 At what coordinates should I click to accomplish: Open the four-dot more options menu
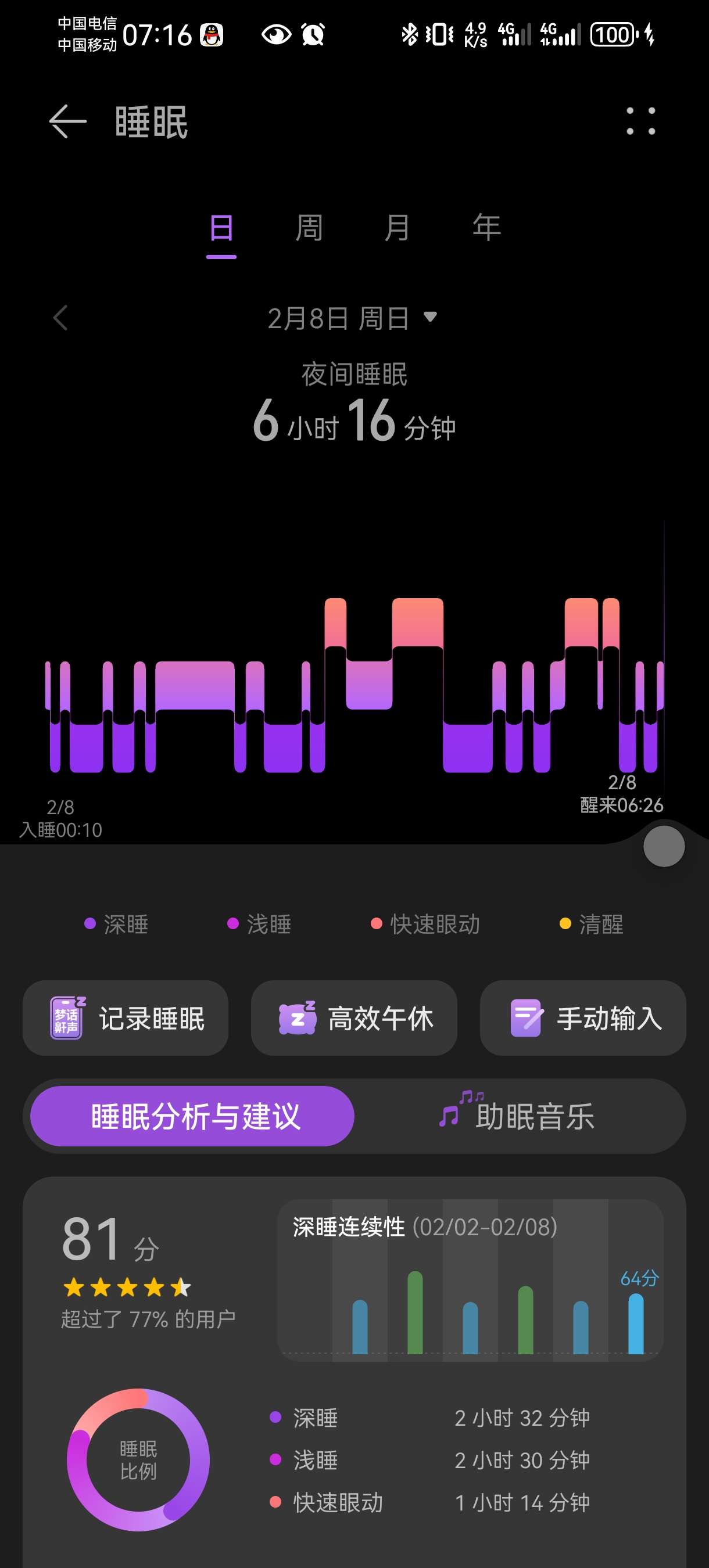click(641, 121)
